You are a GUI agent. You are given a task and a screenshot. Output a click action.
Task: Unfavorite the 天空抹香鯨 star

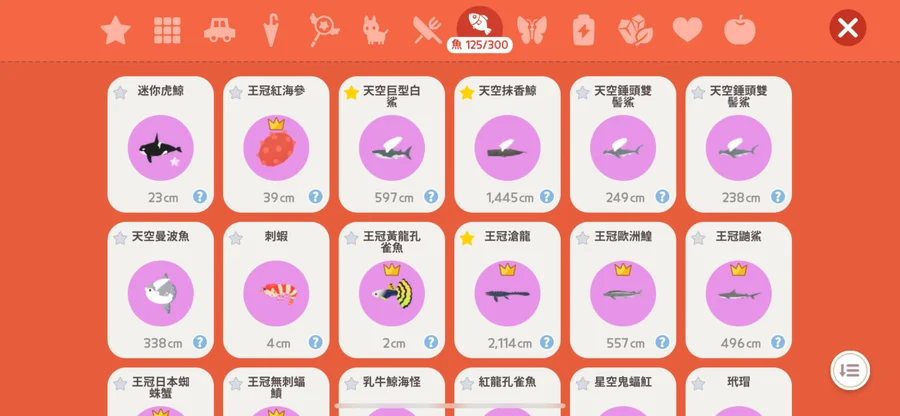coord(467,93)
